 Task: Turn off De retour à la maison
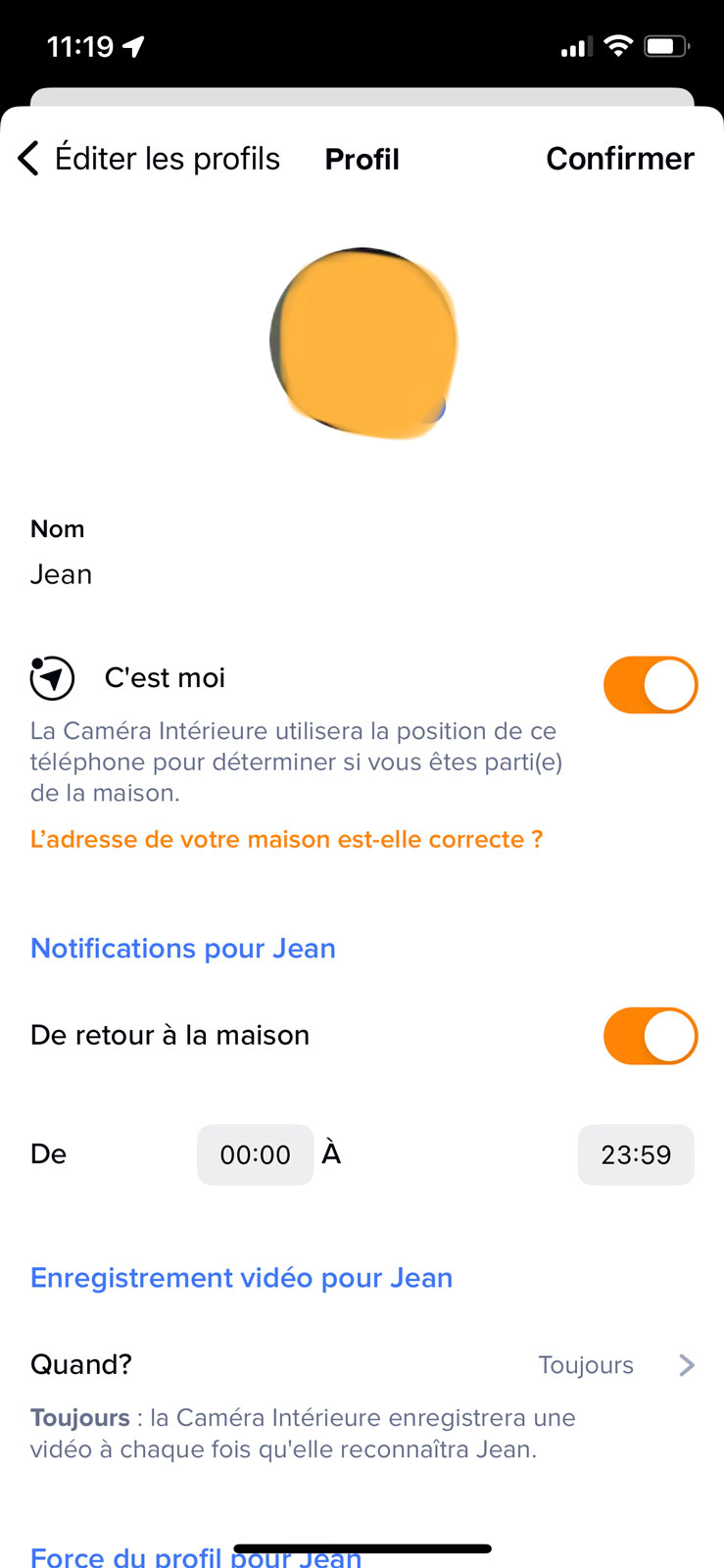click(650, 1036)
